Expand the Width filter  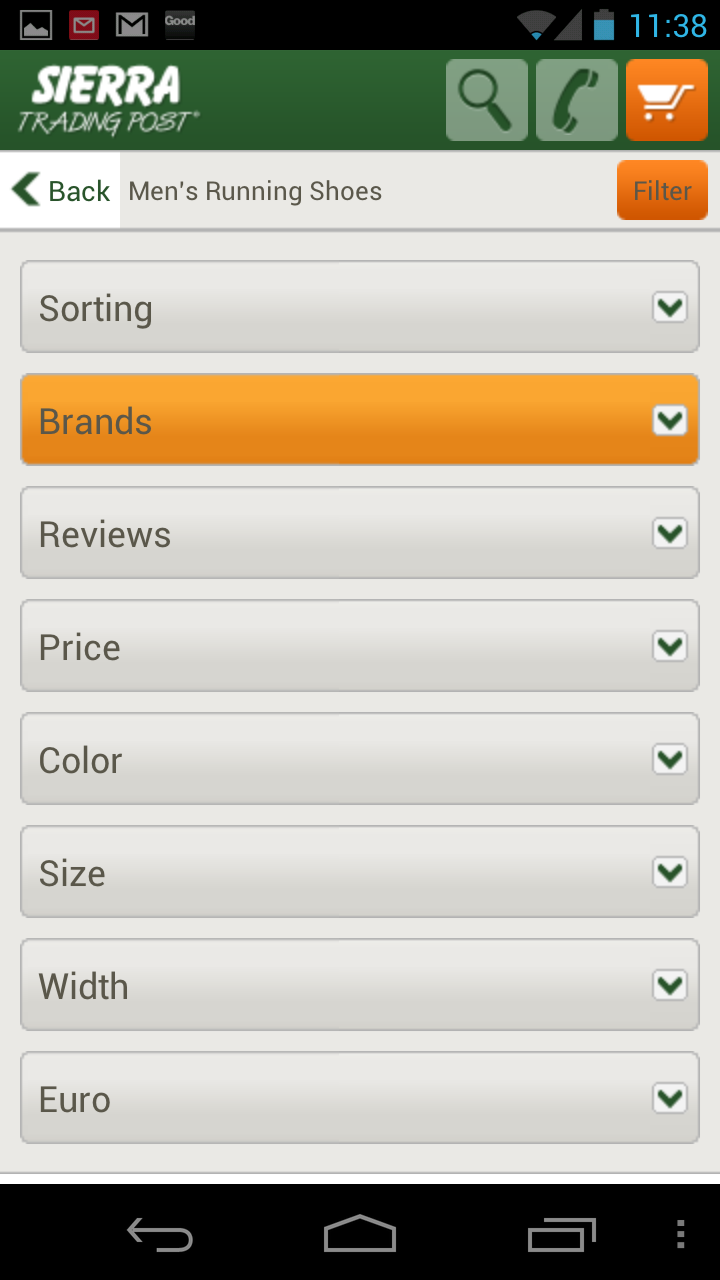pyautogui.click(x=360, y=986)
